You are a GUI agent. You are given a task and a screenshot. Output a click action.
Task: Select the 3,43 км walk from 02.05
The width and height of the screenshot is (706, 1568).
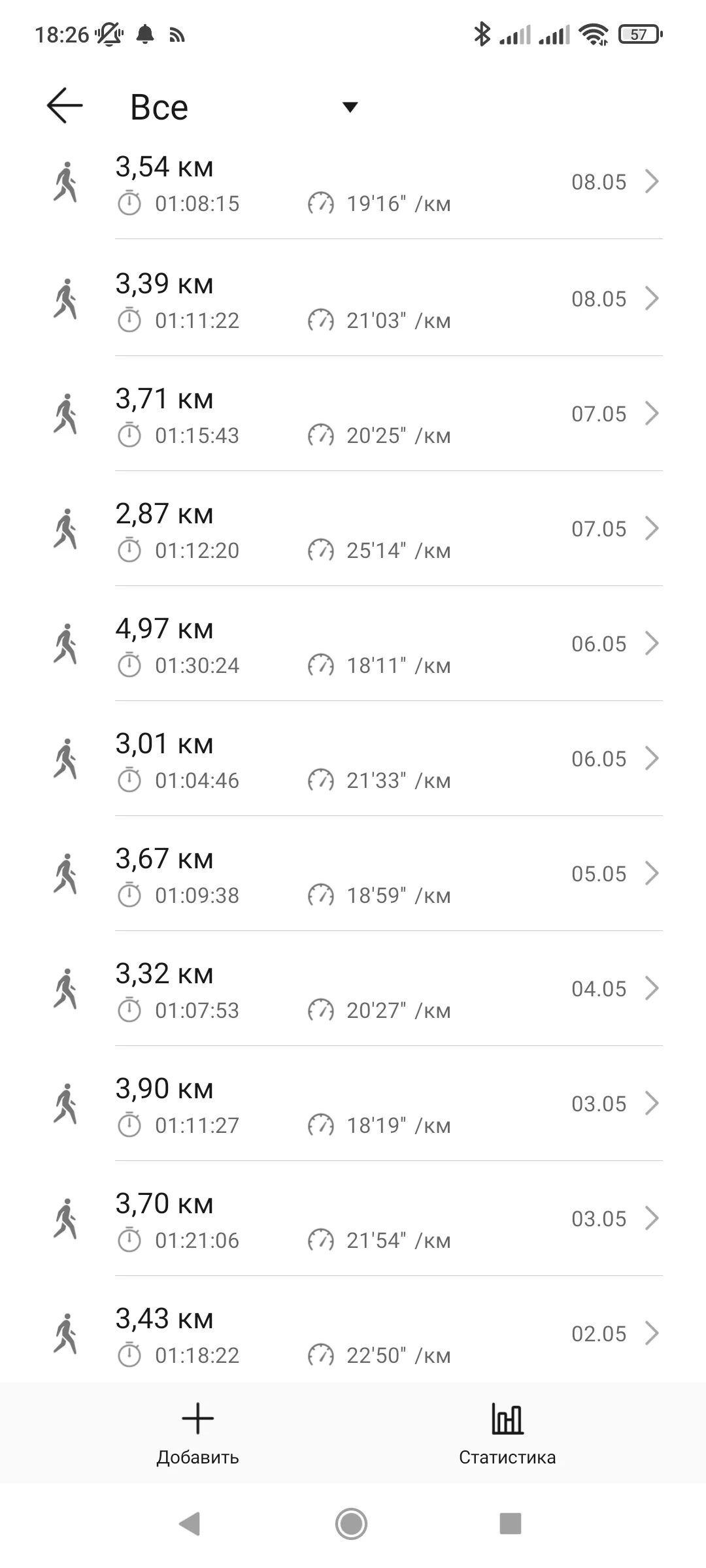pos(388,1335)
